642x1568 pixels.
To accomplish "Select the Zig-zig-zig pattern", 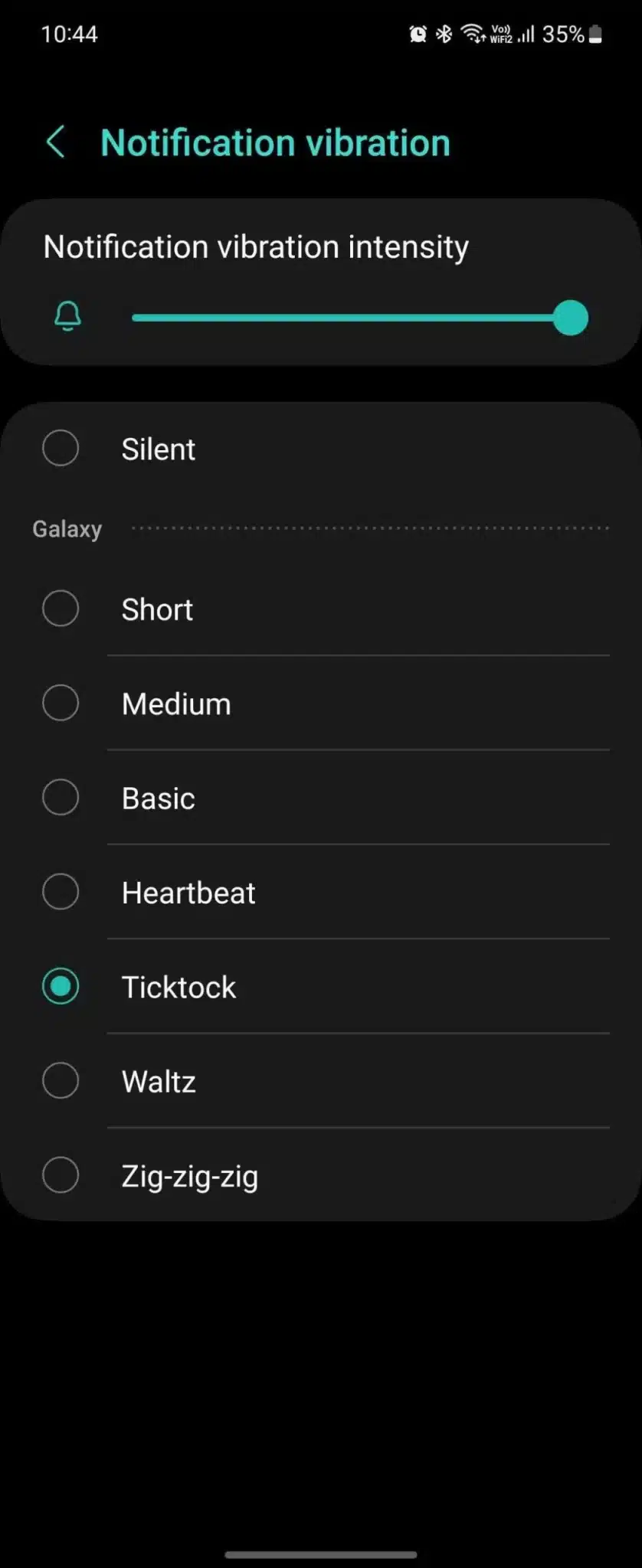I will (61, 1175).
